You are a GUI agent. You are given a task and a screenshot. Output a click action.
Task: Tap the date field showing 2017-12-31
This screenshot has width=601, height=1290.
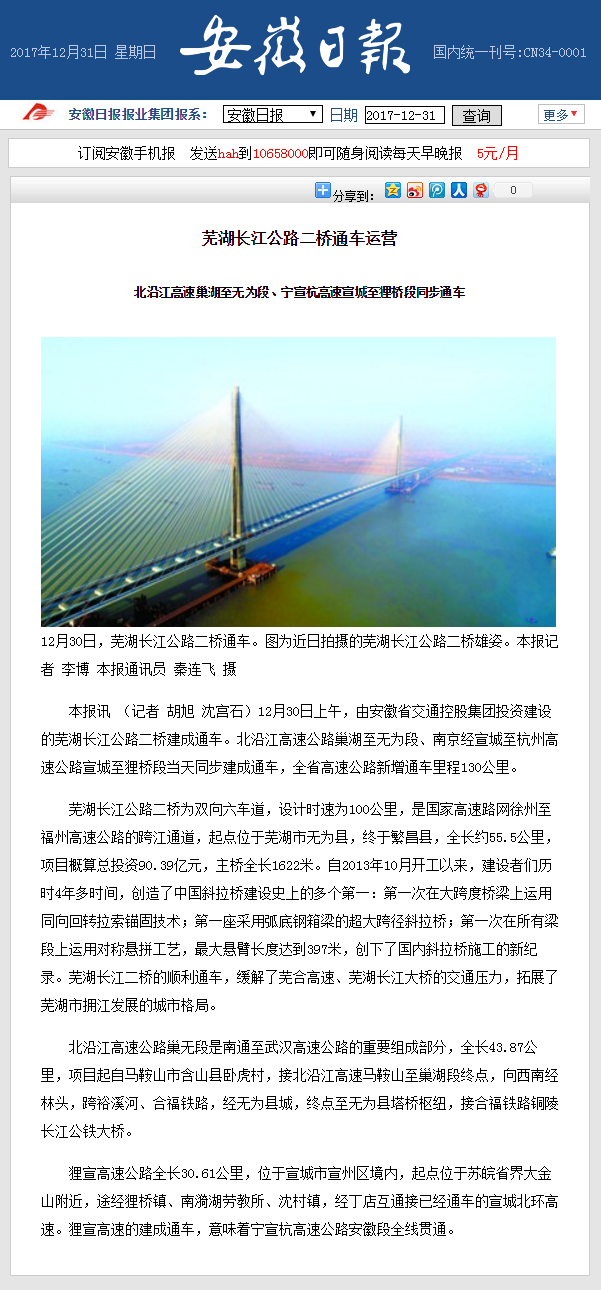(x=404, y=115)
